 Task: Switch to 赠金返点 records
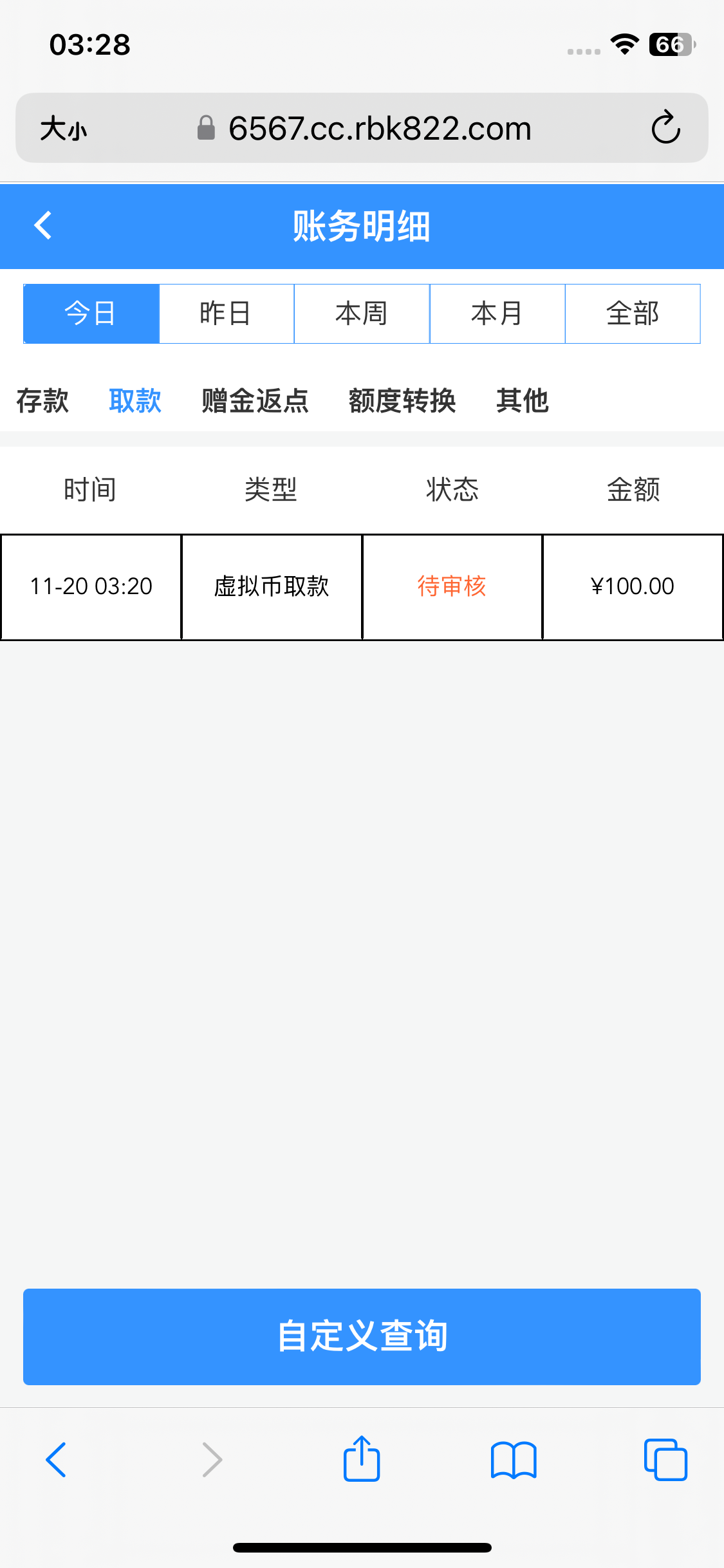tap(255, 400)
